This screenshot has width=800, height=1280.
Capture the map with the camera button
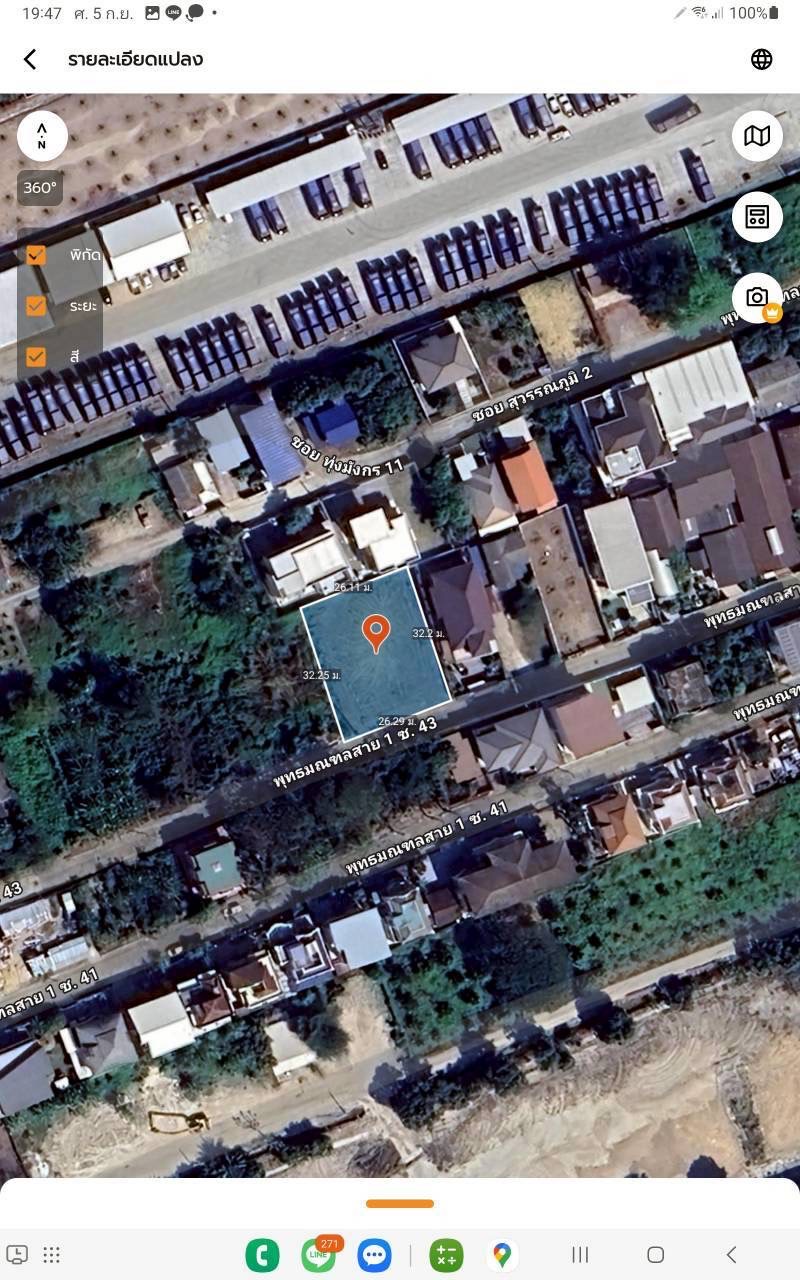pos(757,297)
